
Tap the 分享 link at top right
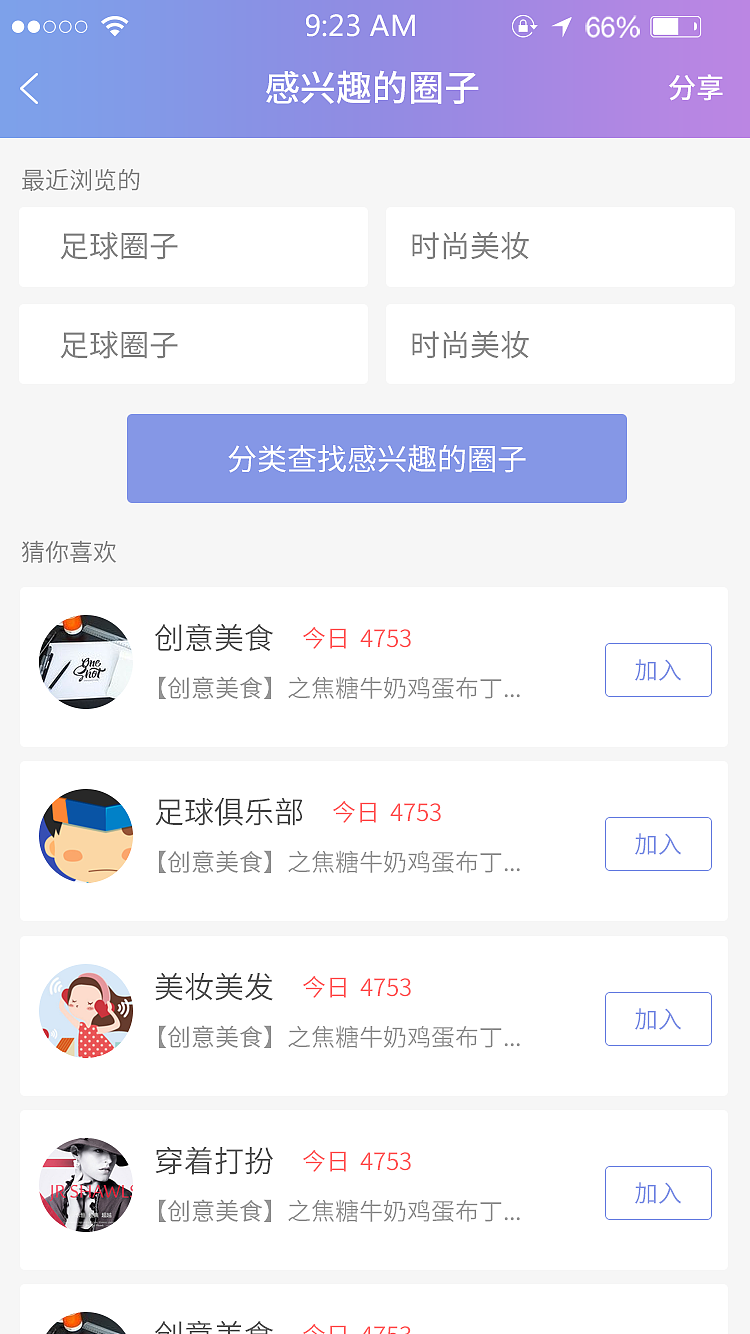pyautogui.click(x=696, y=89)
